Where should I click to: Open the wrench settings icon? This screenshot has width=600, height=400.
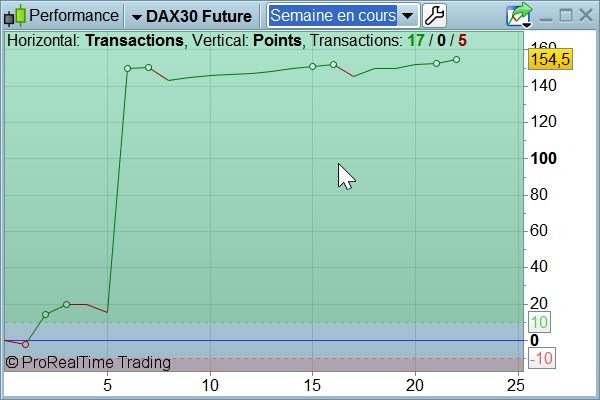coord(434,16)
